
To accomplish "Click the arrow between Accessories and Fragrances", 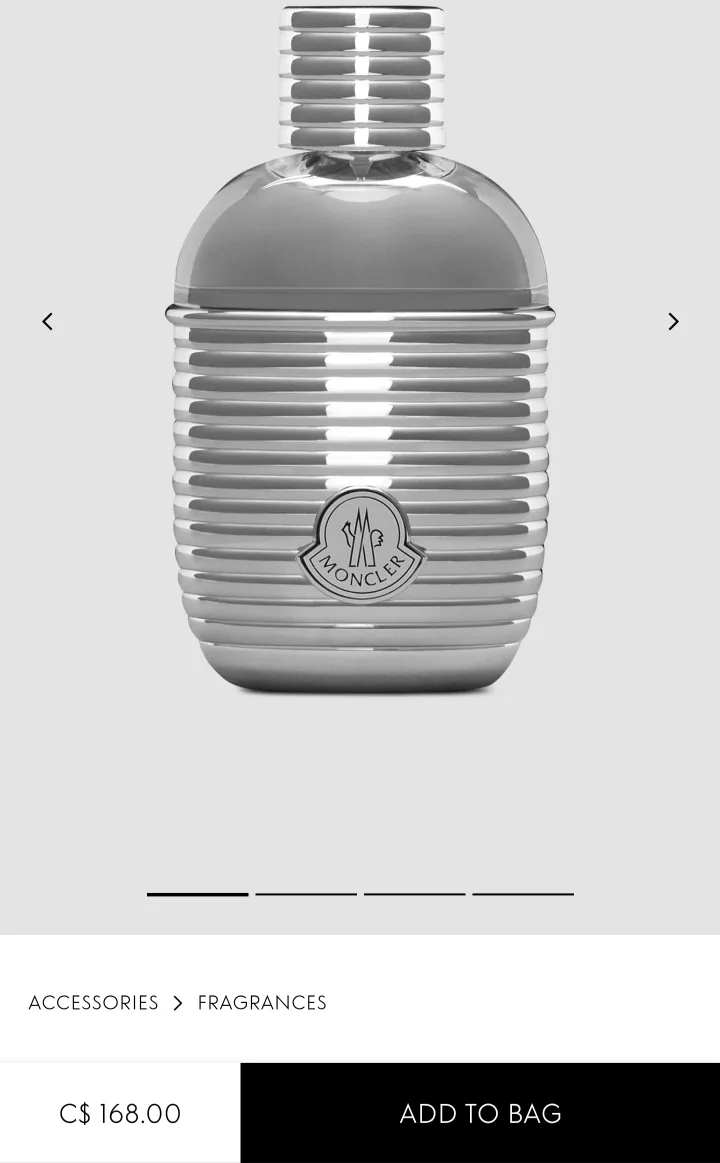I will 178,1002.
